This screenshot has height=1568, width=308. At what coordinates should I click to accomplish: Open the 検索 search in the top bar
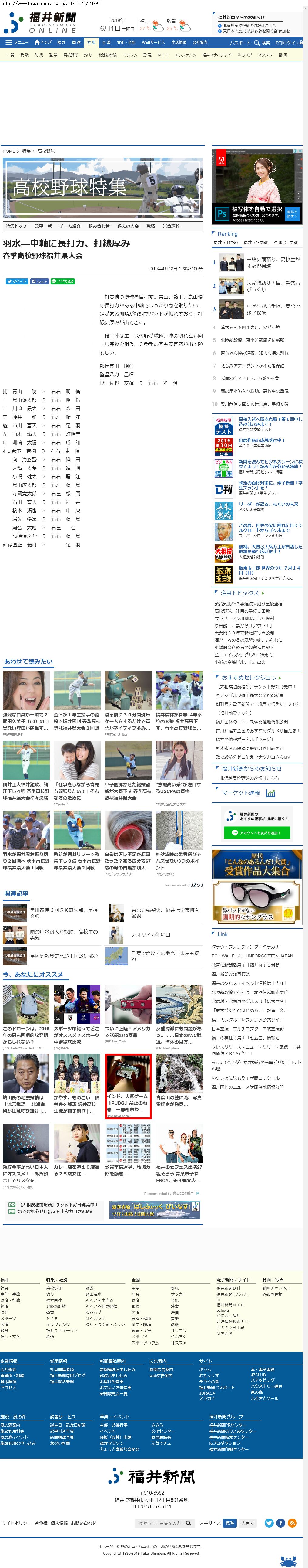point(263,43)
